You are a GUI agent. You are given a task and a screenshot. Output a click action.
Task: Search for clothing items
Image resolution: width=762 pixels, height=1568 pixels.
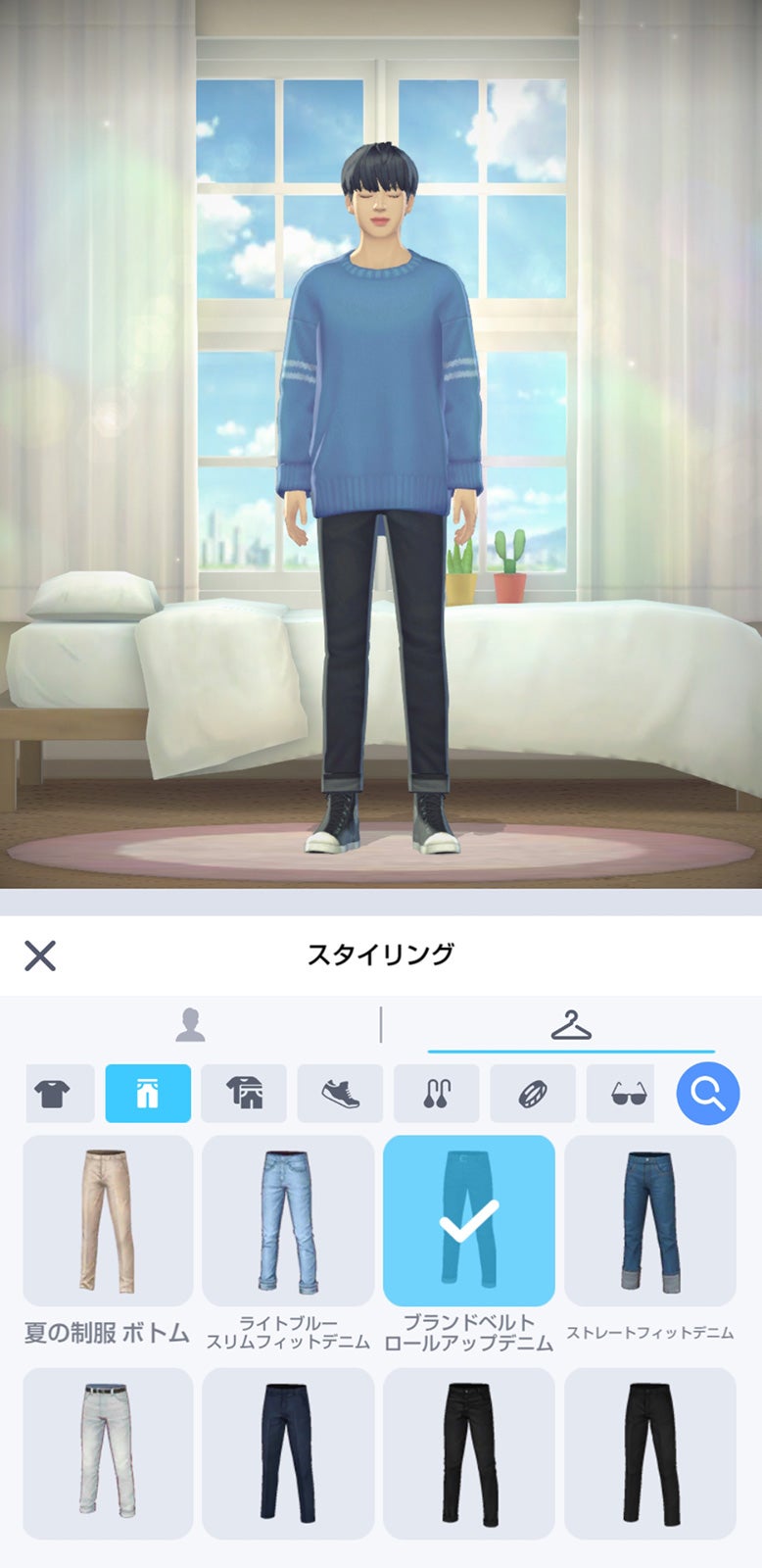(707, 1094)
